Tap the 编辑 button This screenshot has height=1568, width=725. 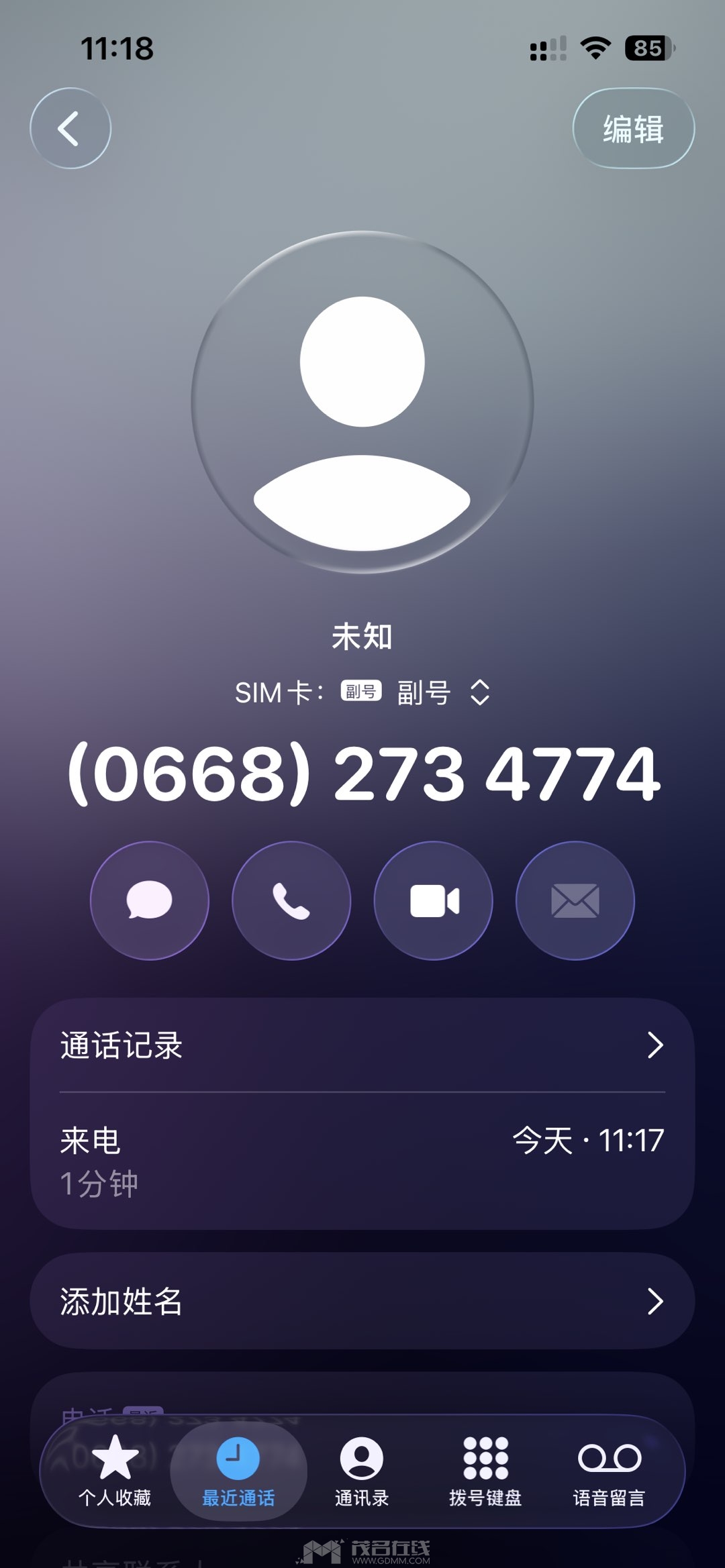coord(633,128)
